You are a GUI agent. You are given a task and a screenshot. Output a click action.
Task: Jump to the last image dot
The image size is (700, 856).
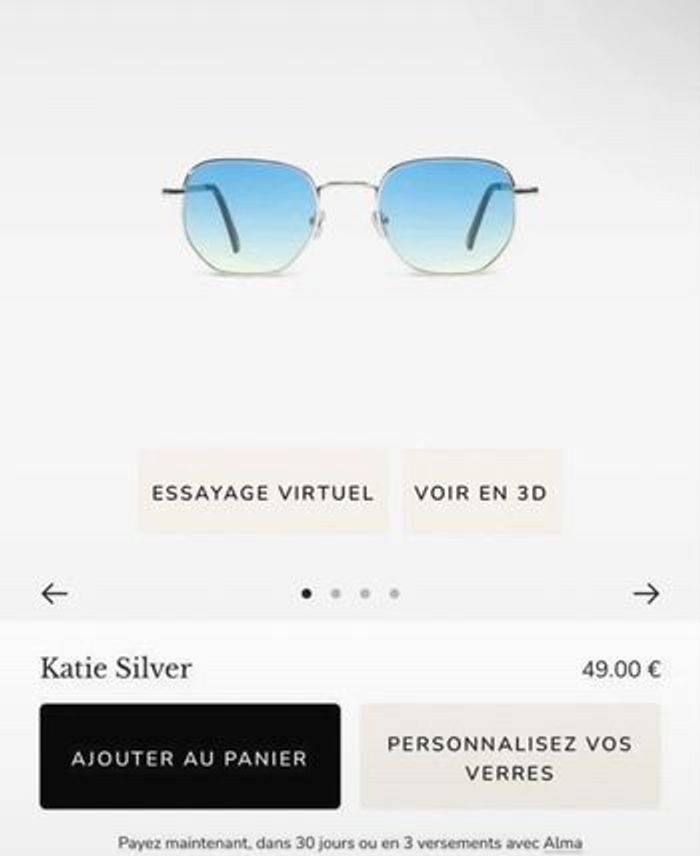[394, 593]
